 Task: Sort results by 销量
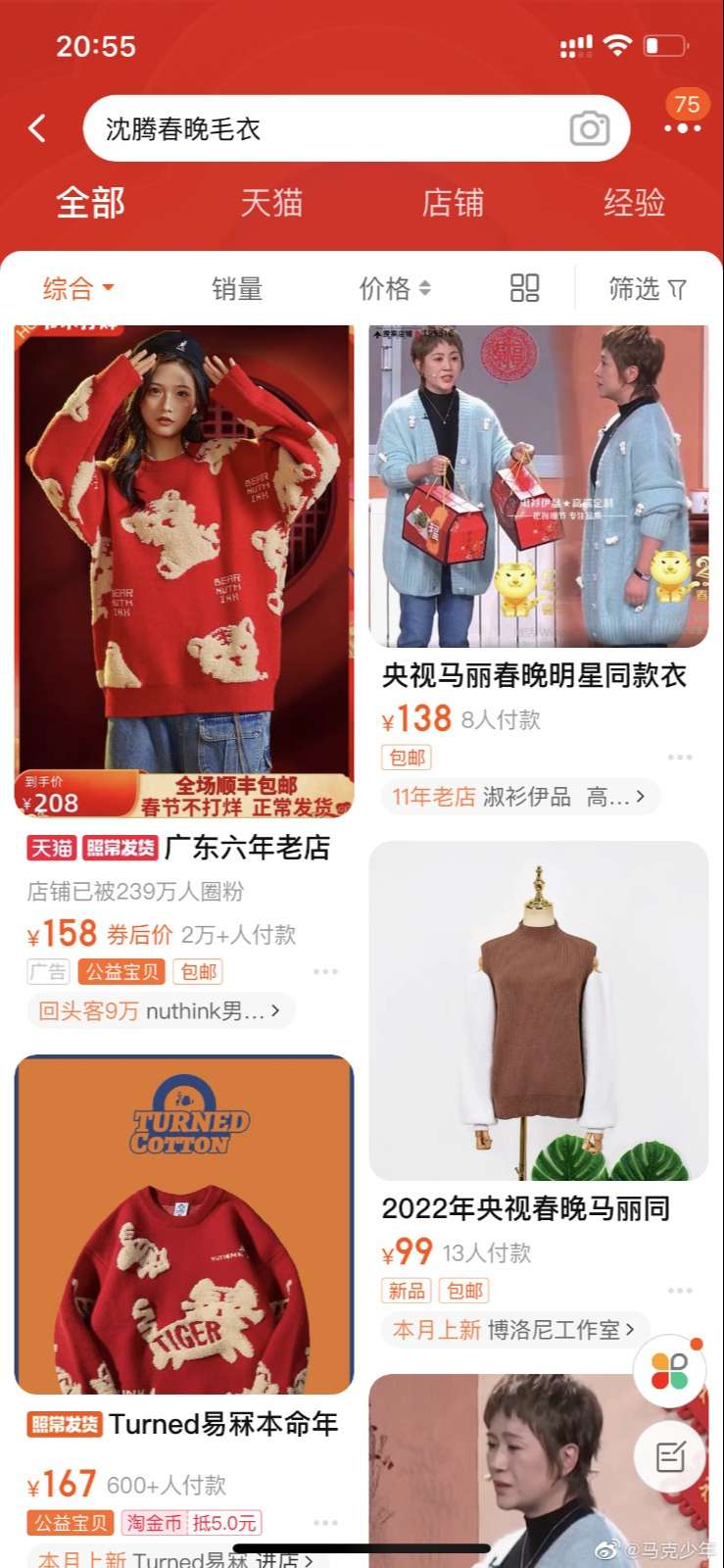237,288
